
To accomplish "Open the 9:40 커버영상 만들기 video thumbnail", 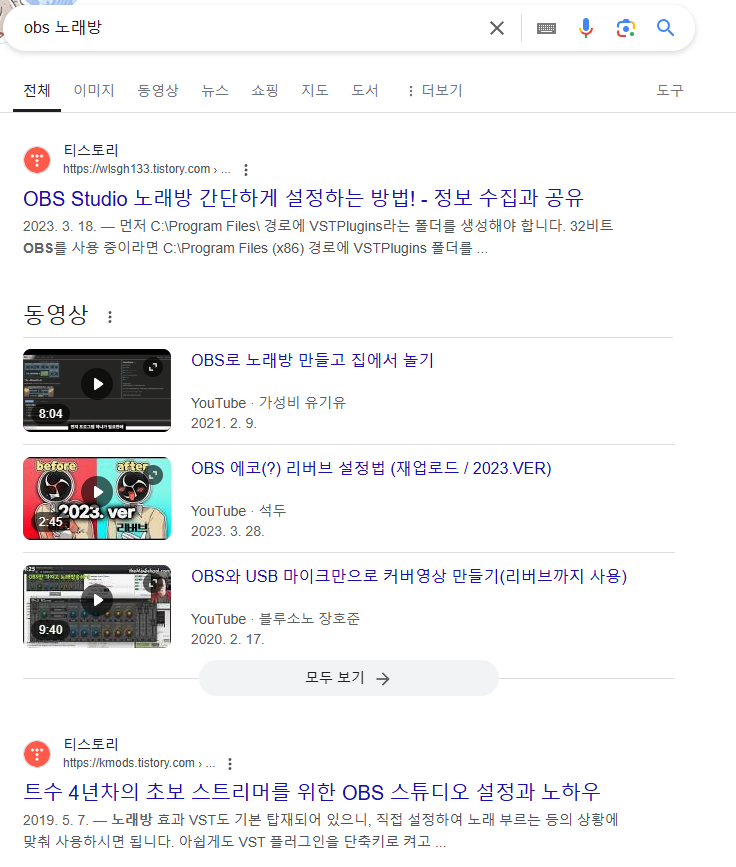I will (x=97, y=606).
